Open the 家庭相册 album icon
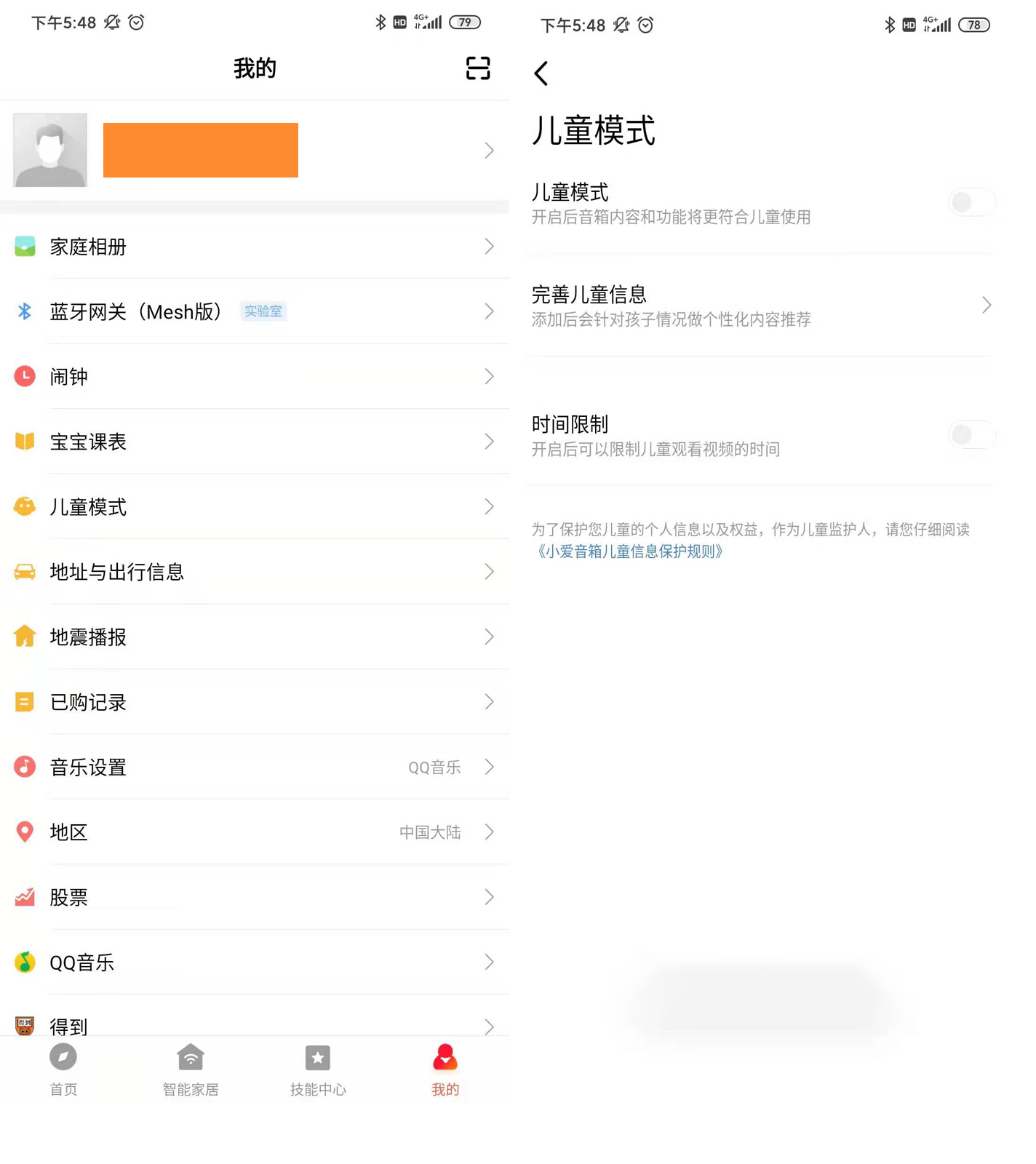Screen dimensions: 1036x1164 coord(24,246)
